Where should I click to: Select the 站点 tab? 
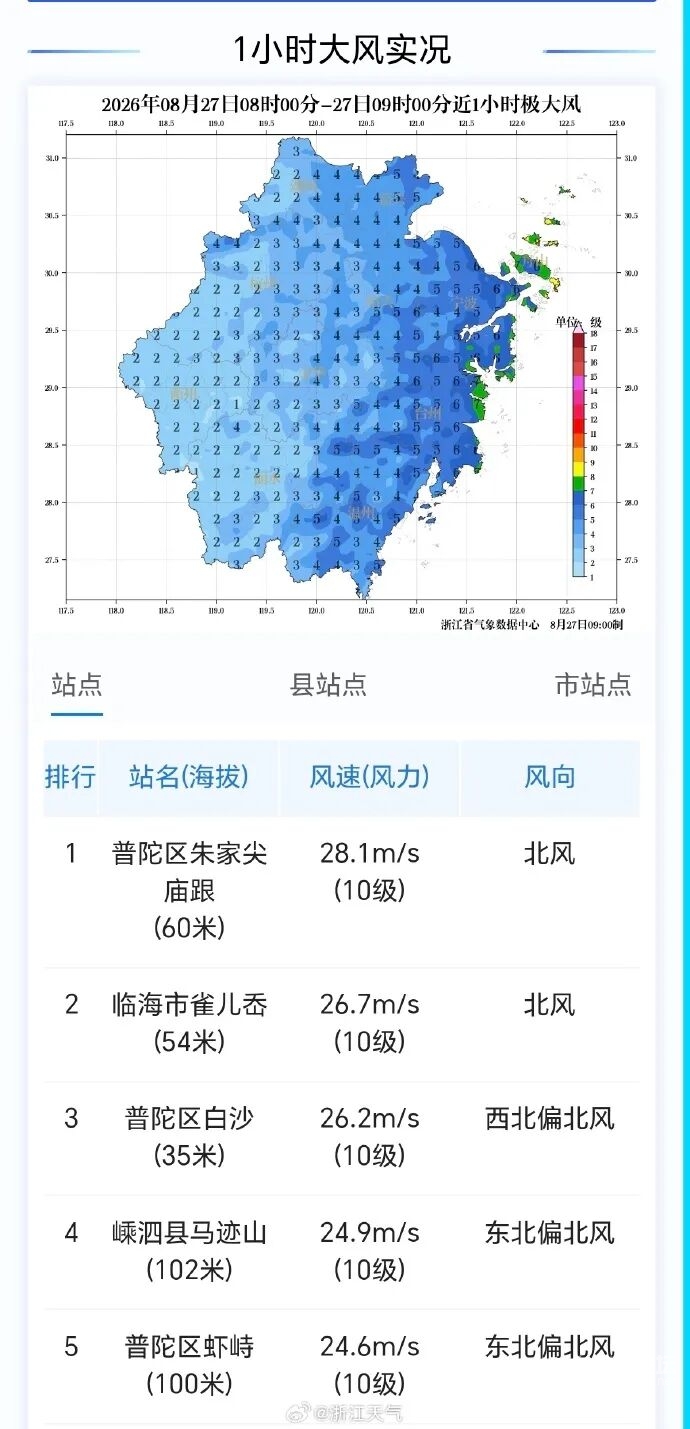pos(77,685)
